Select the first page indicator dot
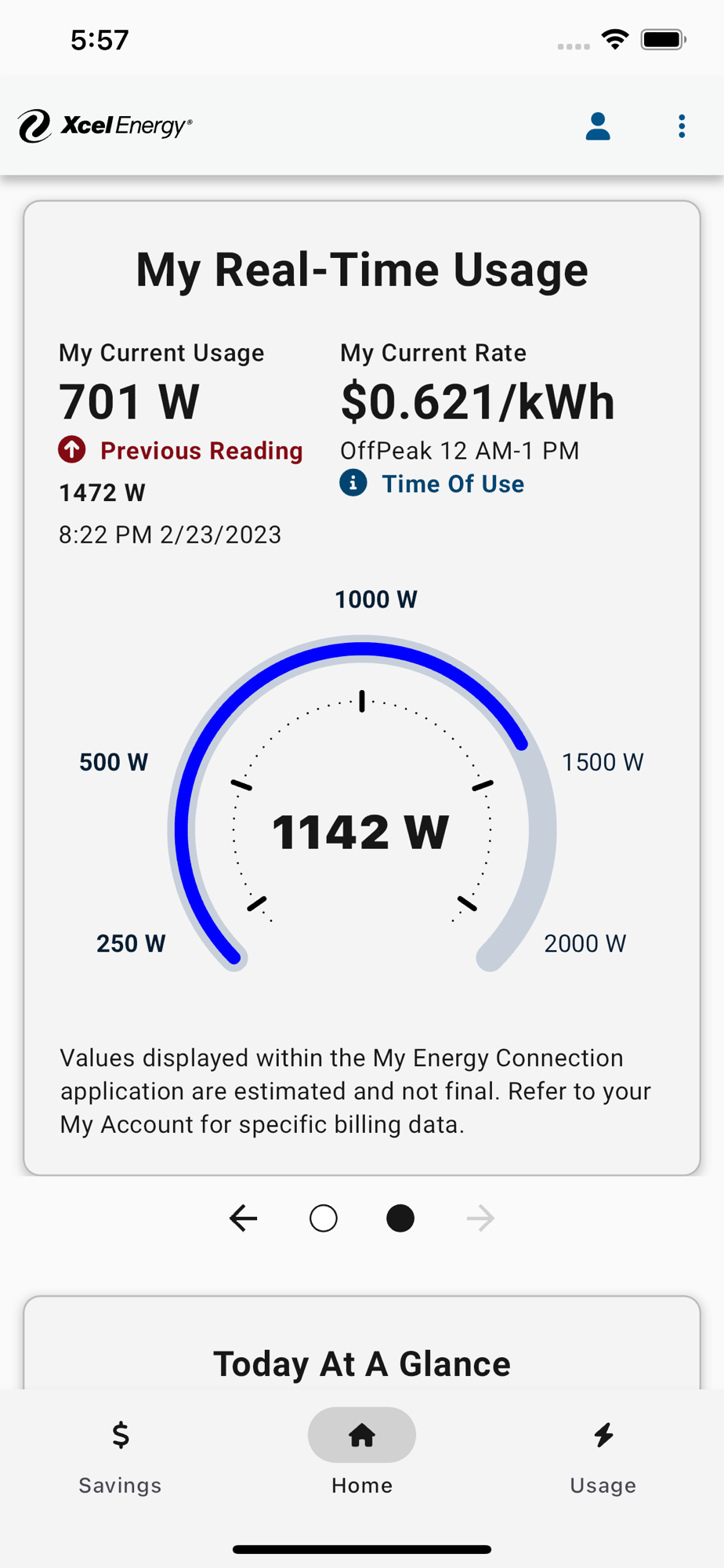Viewport: 724px width, 1568px height. [x=323, y=1218]
